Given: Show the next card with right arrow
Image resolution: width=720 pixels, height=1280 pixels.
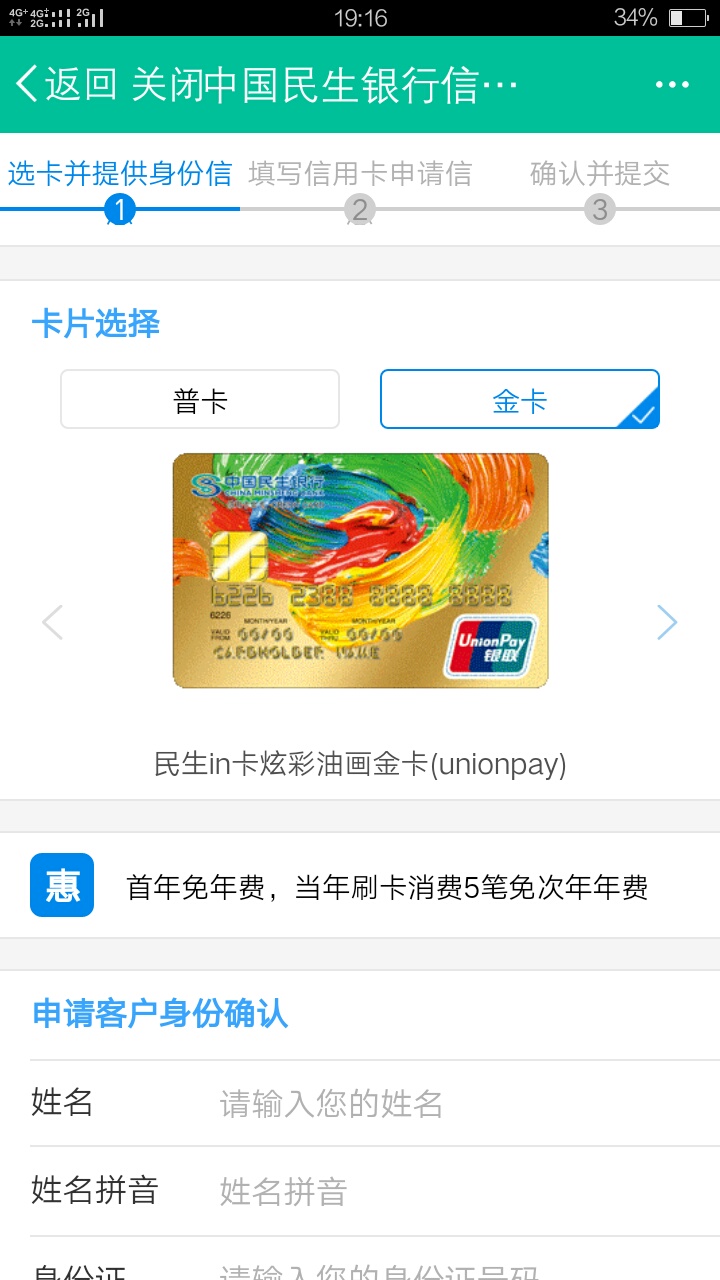Looking at the screenshot, I should pyautogui.click(x=667, y=622).
